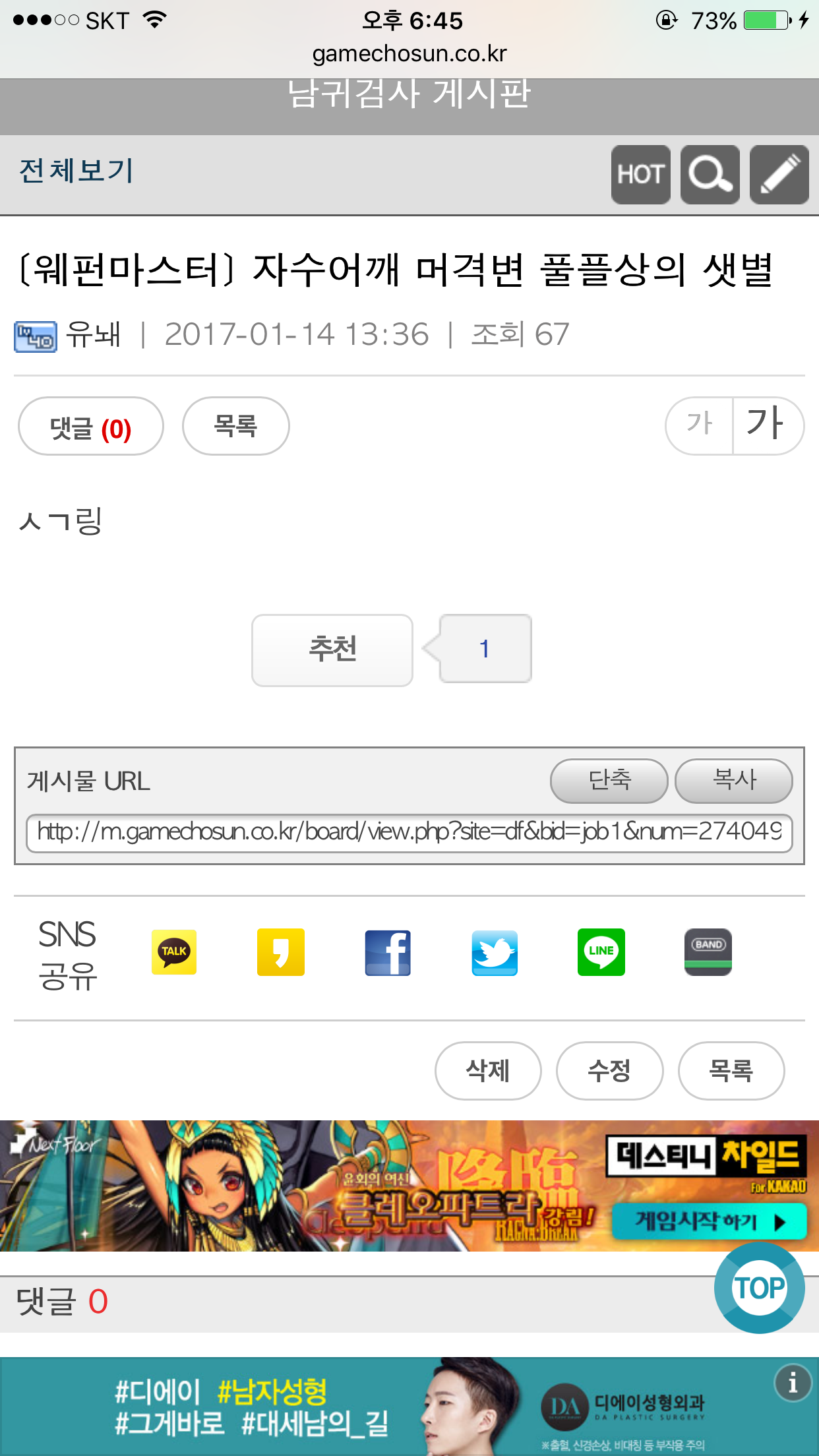Open the HOT posts button
The width and height of the screenshot is (819, 1456).
point(640,175)
